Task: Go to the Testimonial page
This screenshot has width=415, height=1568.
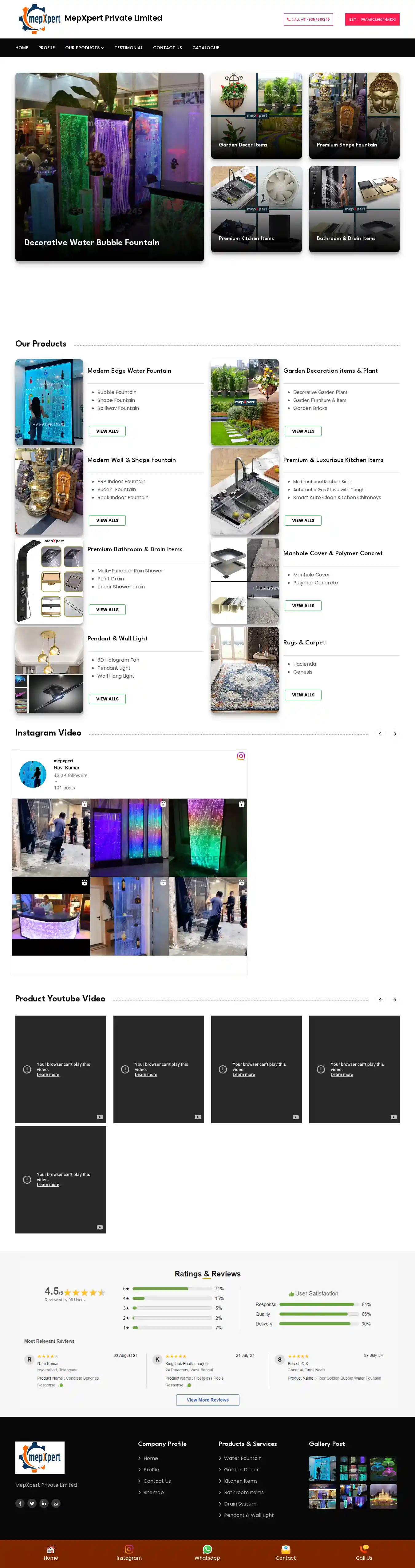Action: tap(129, 47)
